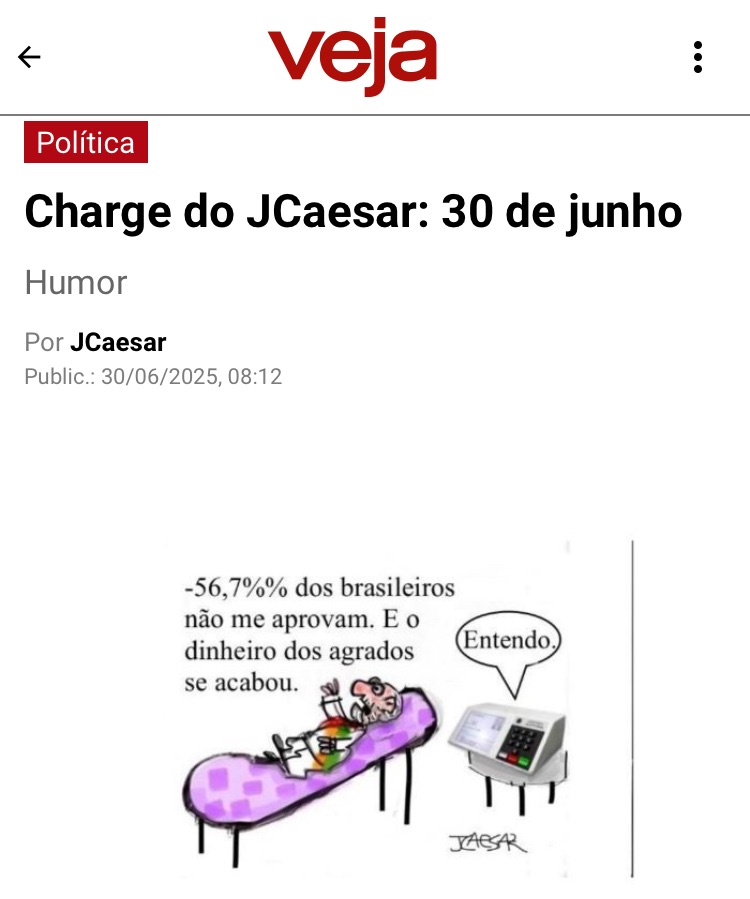
Task: Go back using the arrow icon
Action: (30, 57)
